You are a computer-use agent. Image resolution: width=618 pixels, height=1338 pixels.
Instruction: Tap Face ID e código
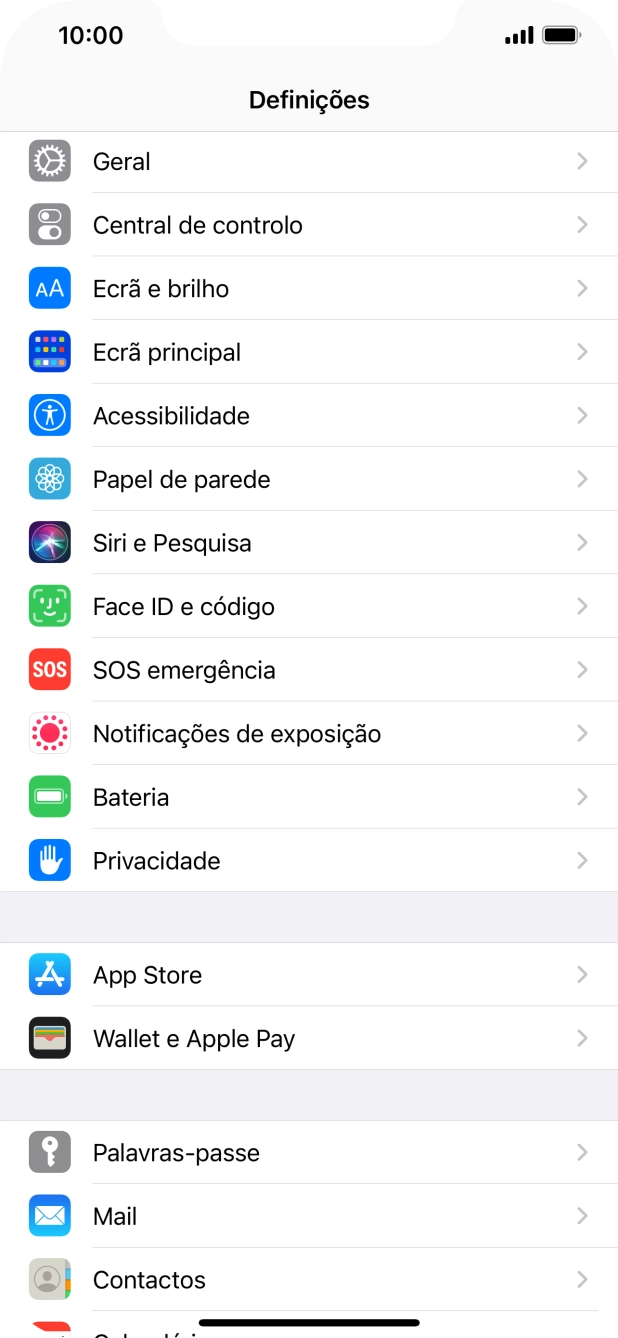tap(309, 606)
